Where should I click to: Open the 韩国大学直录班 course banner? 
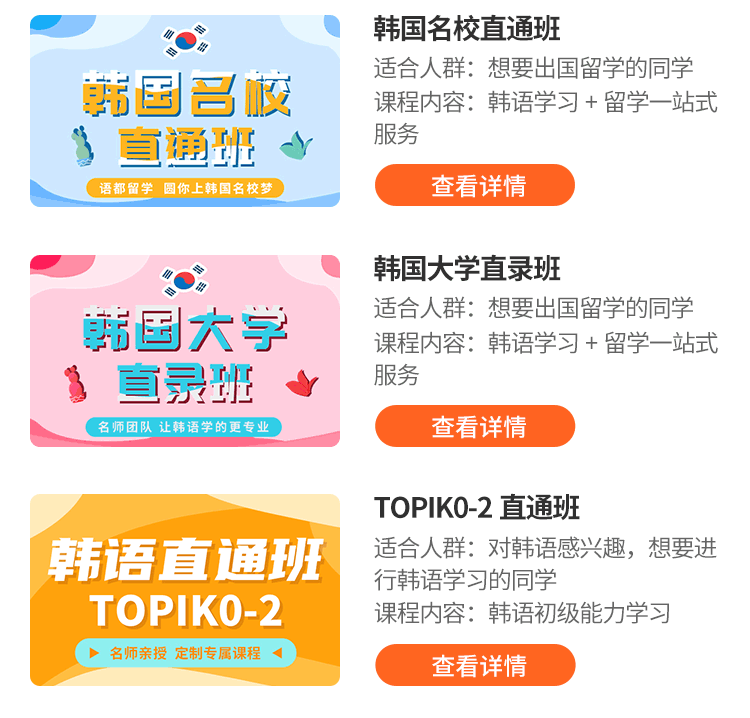click(x=185, y=351)
